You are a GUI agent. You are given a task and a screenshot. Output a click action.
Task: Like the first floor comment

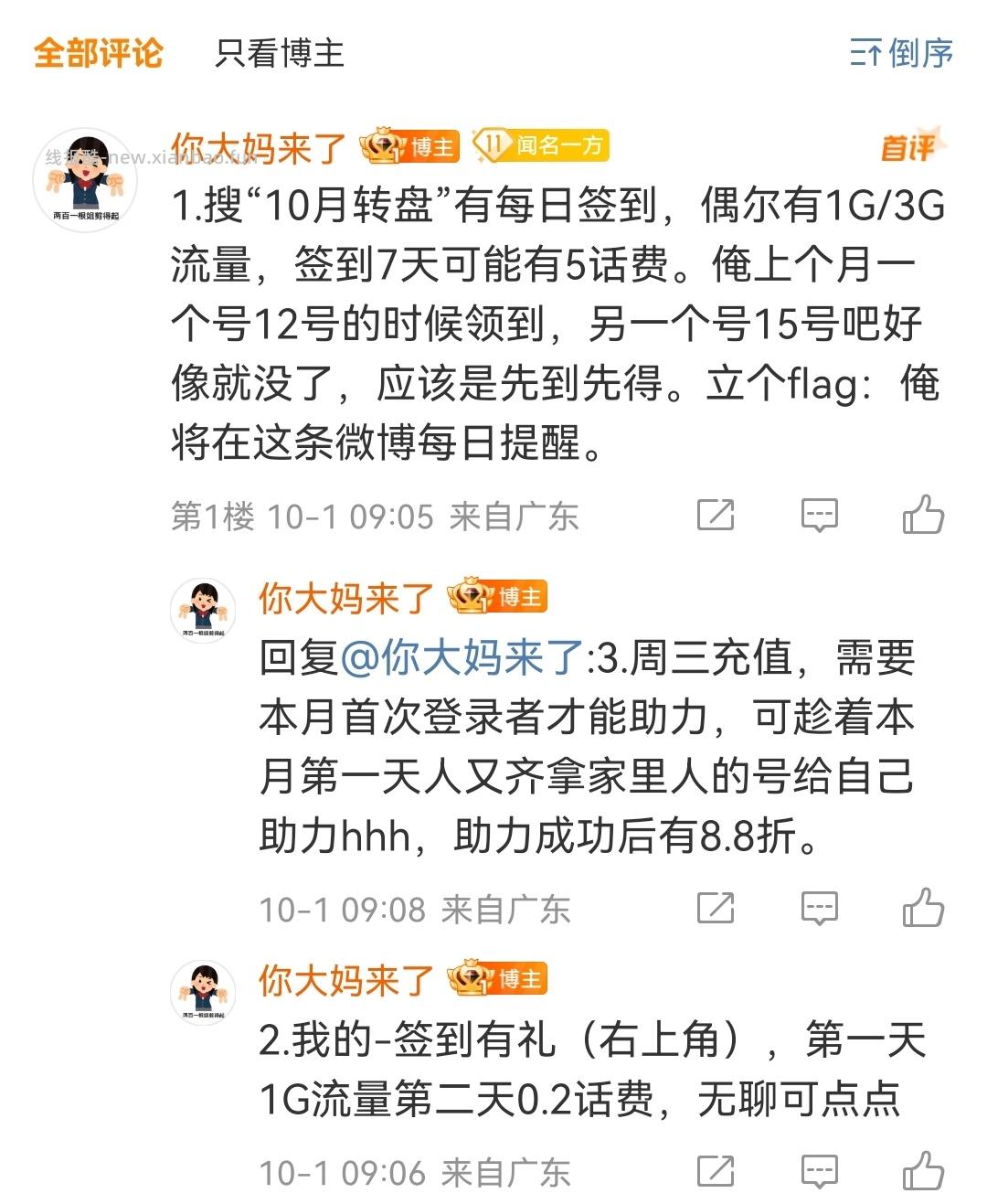pos(927,514)
